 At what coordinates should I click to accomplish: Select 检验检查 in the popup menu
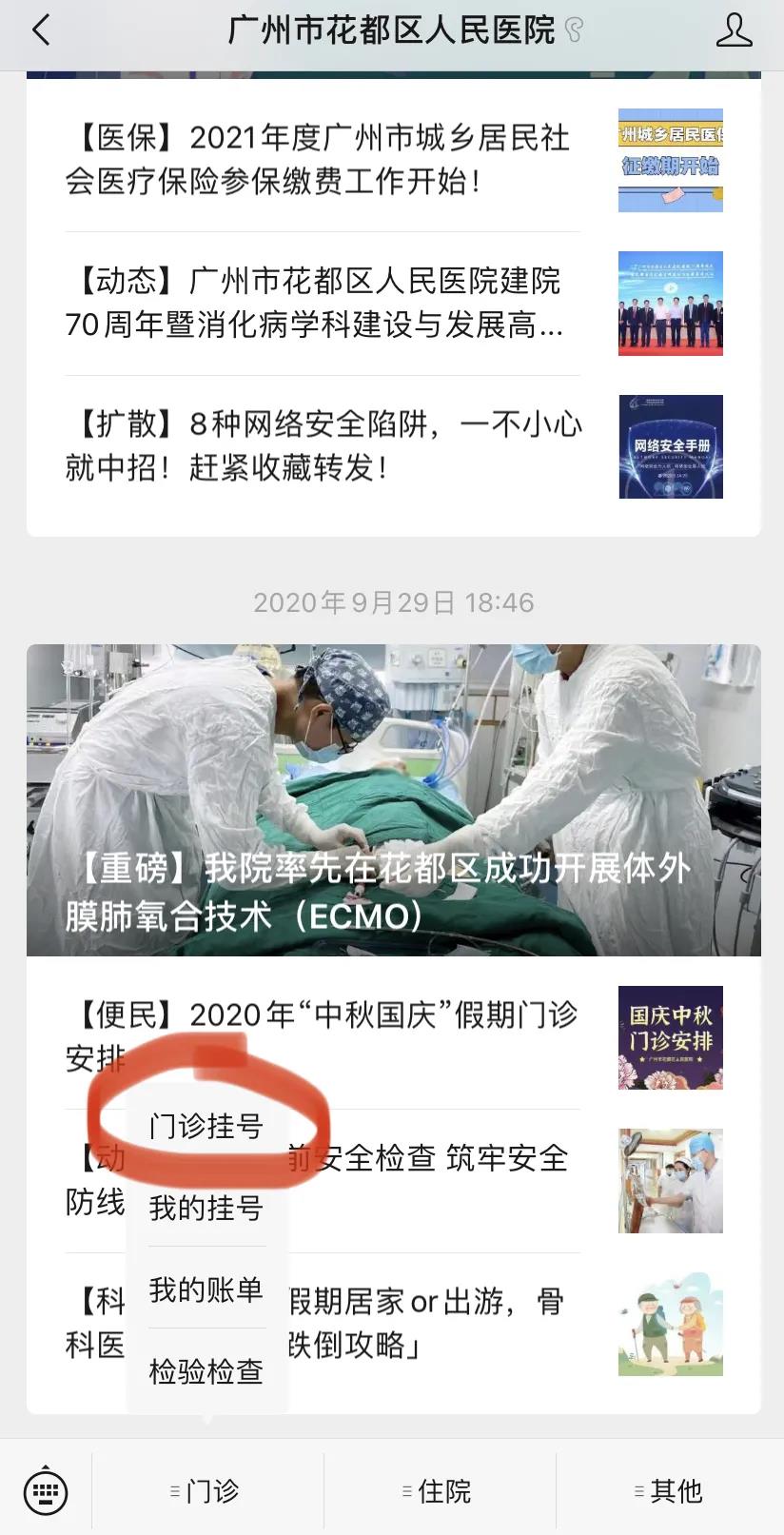(x=206, y=1371)
